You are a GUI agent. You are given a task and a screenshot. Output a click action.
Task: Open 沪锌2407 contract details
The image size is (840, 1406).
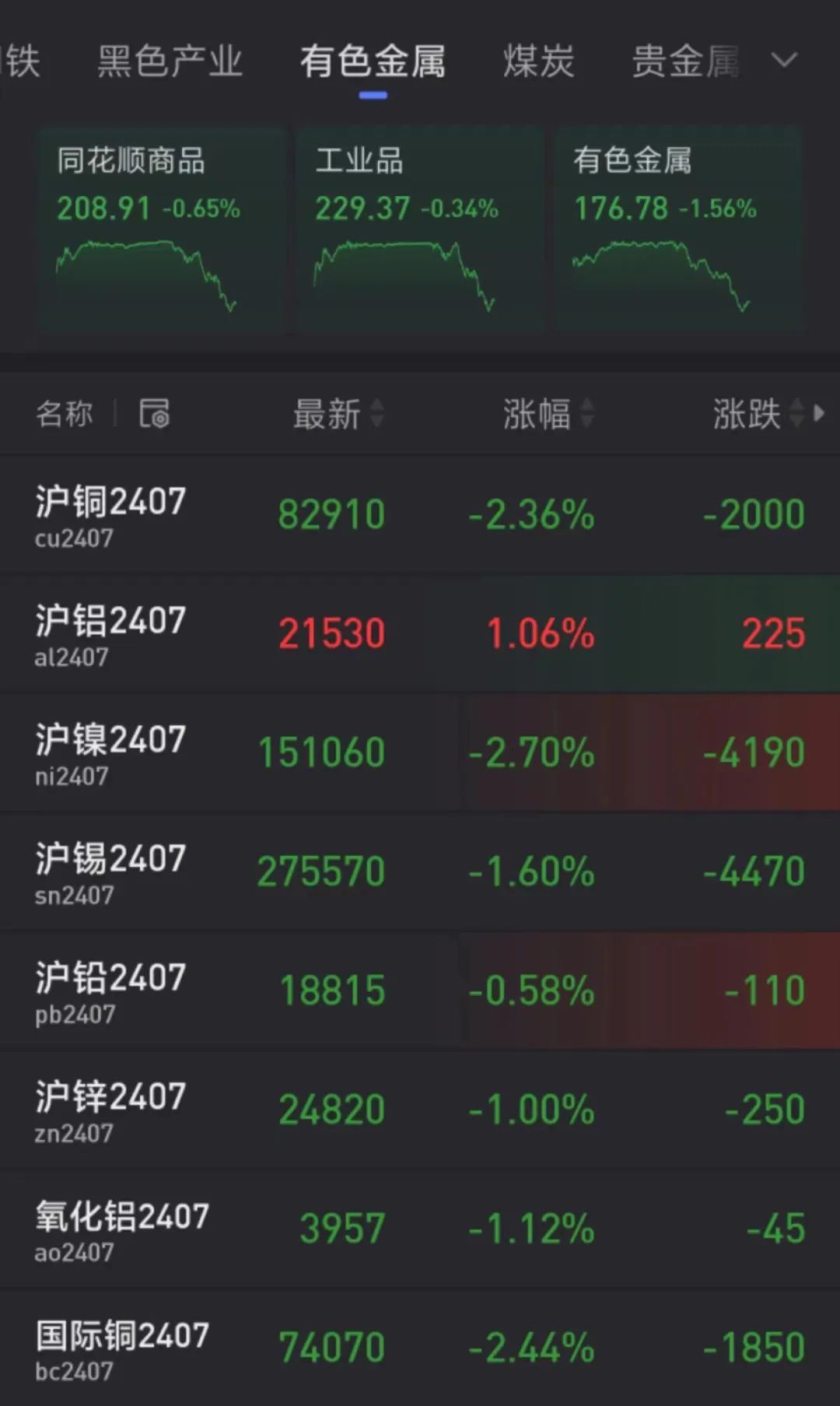tap(110, 1110)
